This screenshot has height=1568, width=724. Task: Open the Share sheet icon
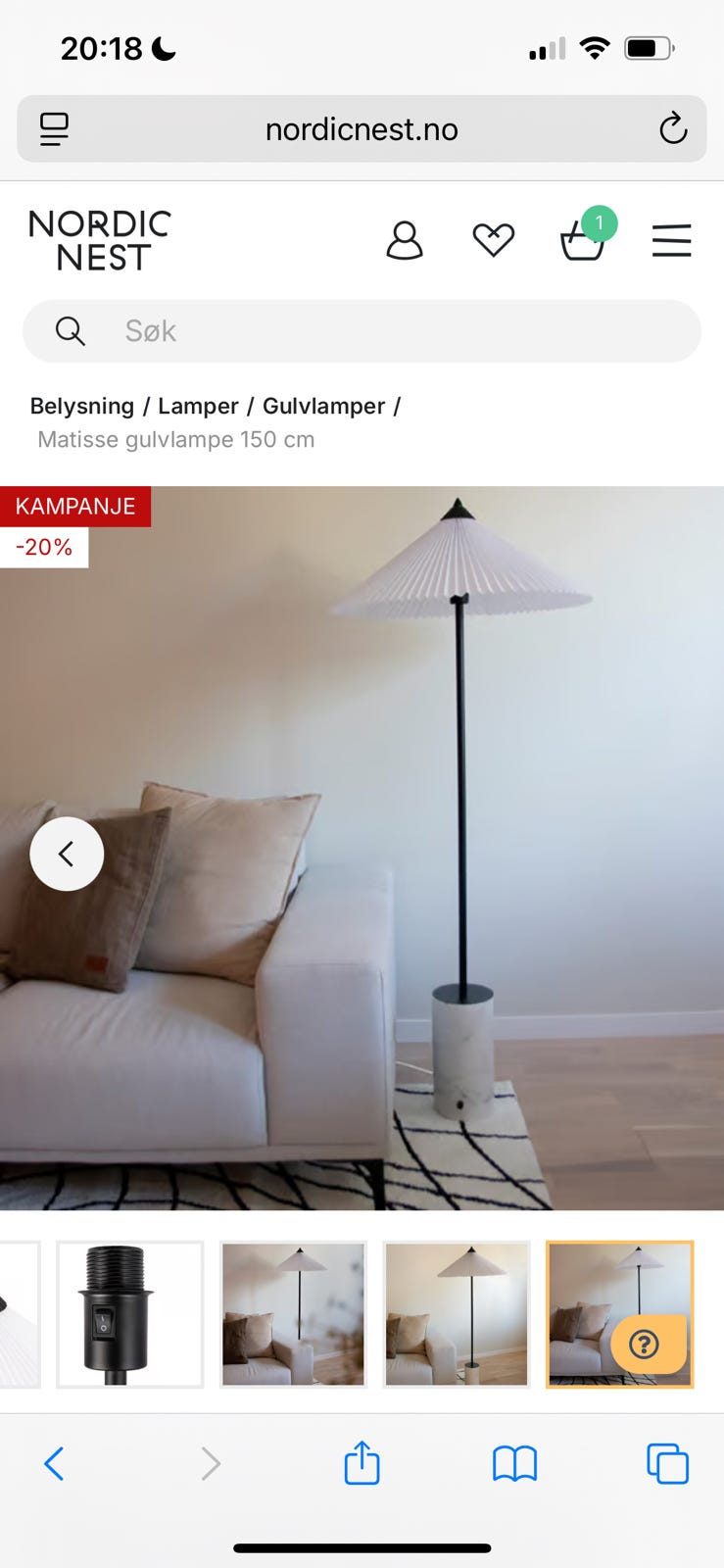[x=362, y=1463]
